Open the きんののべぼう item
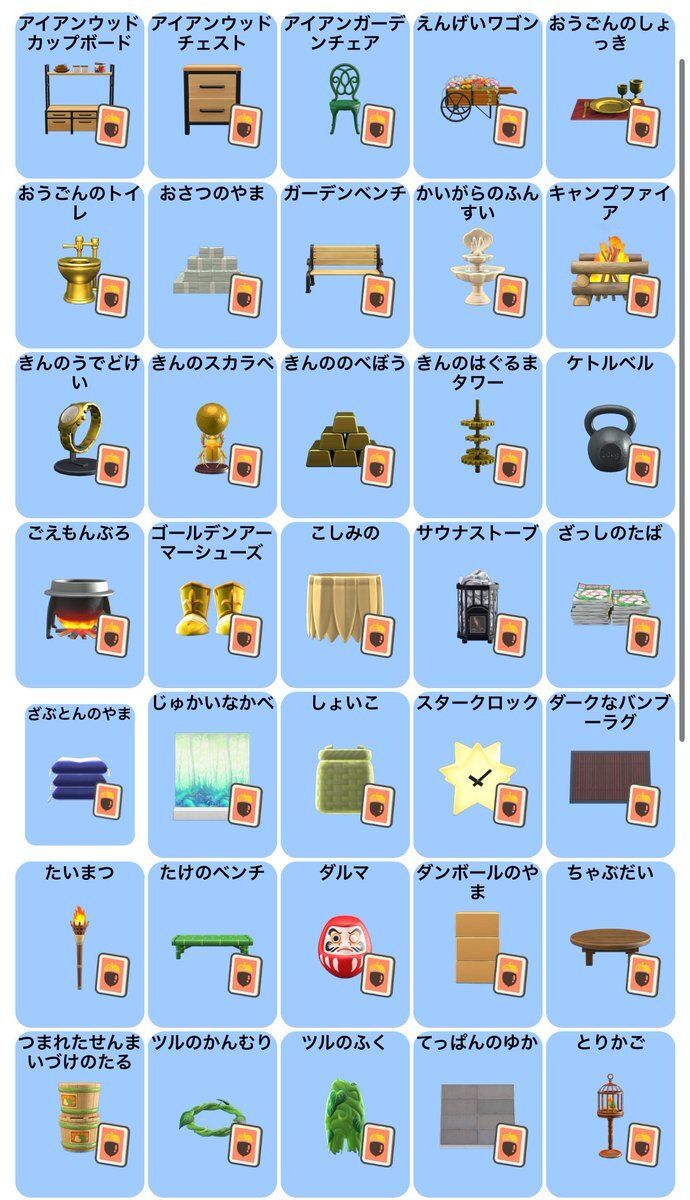690x1200 pixels. [x=345, y=435]
